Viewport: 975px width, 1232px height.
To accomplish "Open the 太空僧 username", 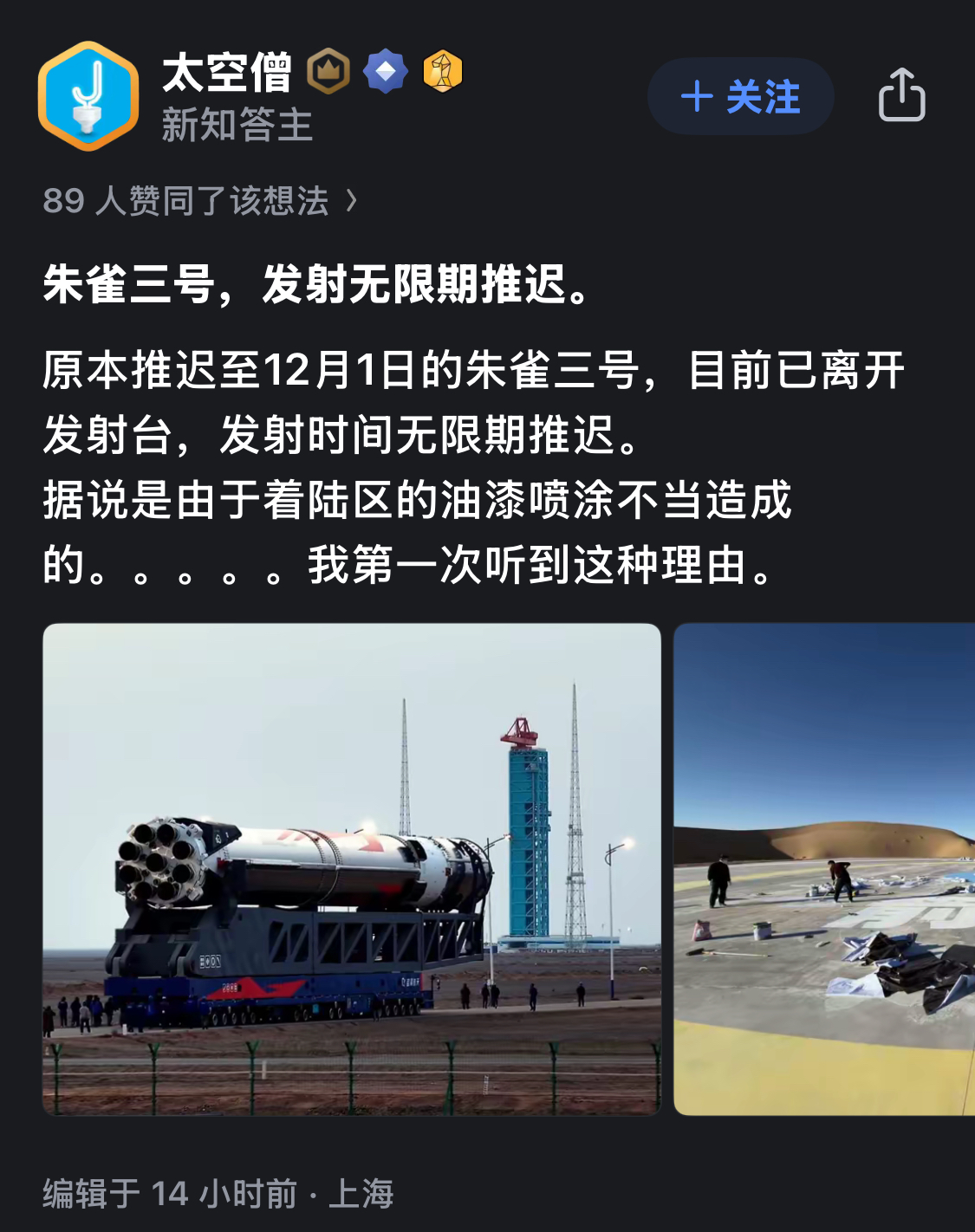I will tap(227, 73).
